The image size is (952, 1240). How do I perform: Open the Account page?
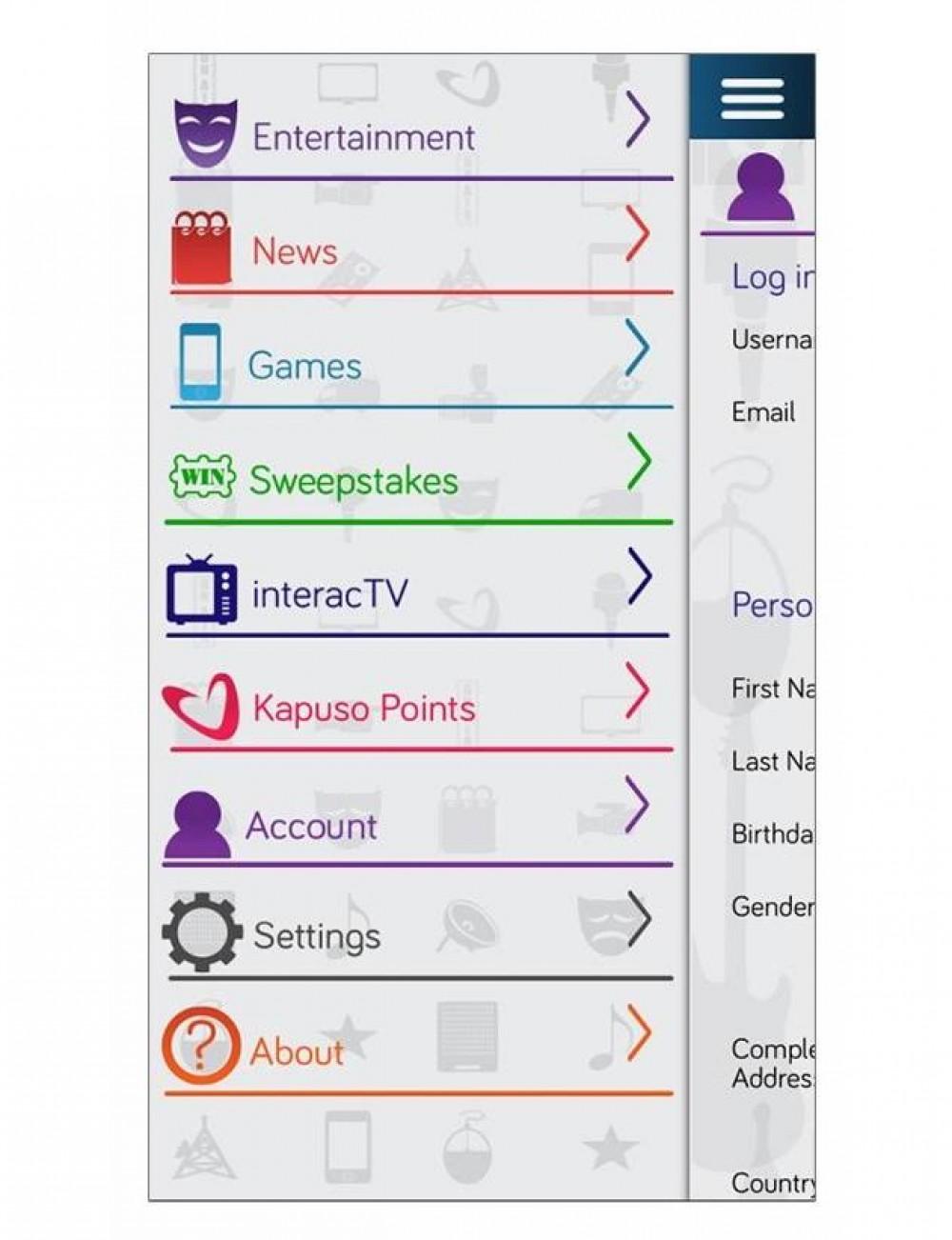coord(311,825)
